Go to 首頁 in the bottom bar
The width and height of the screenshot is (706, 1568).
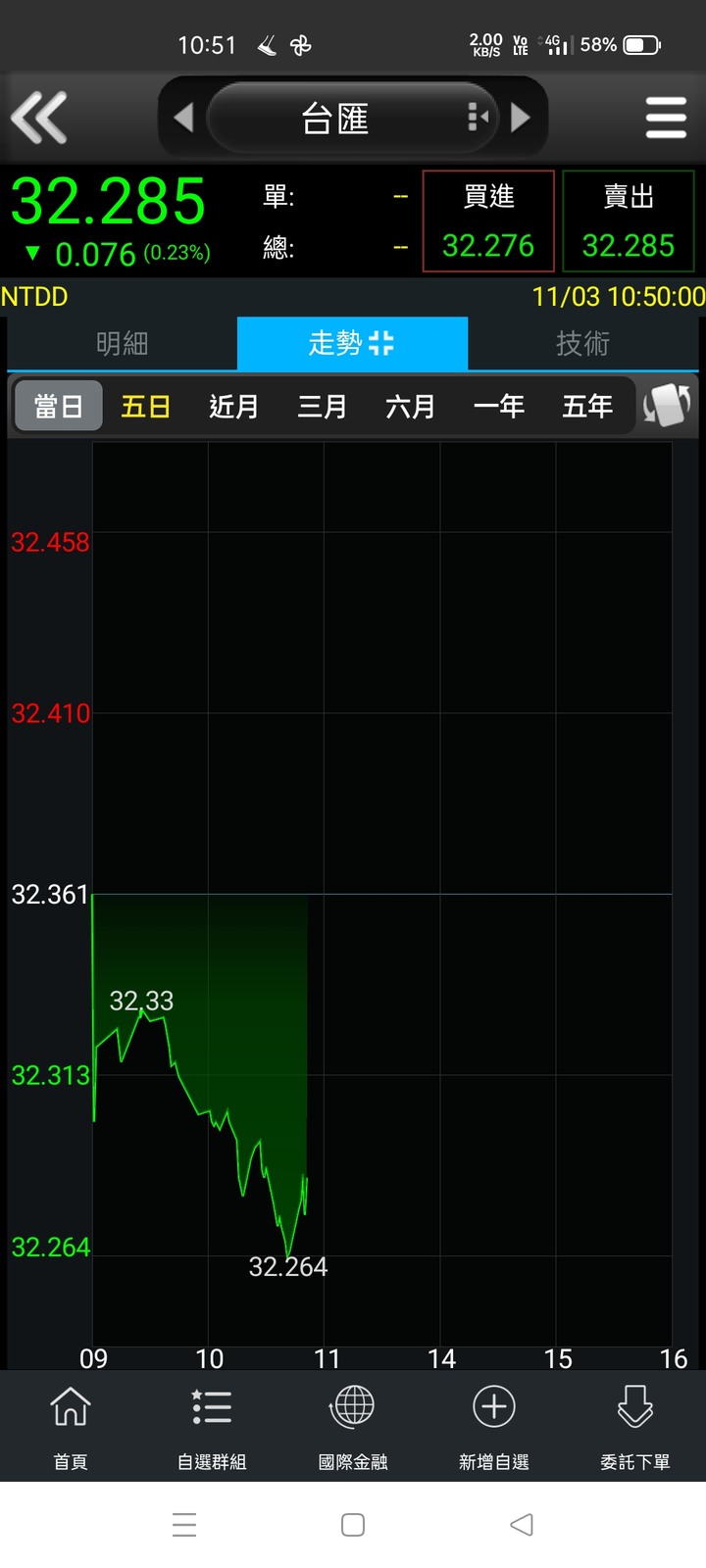coord(71,1427)
